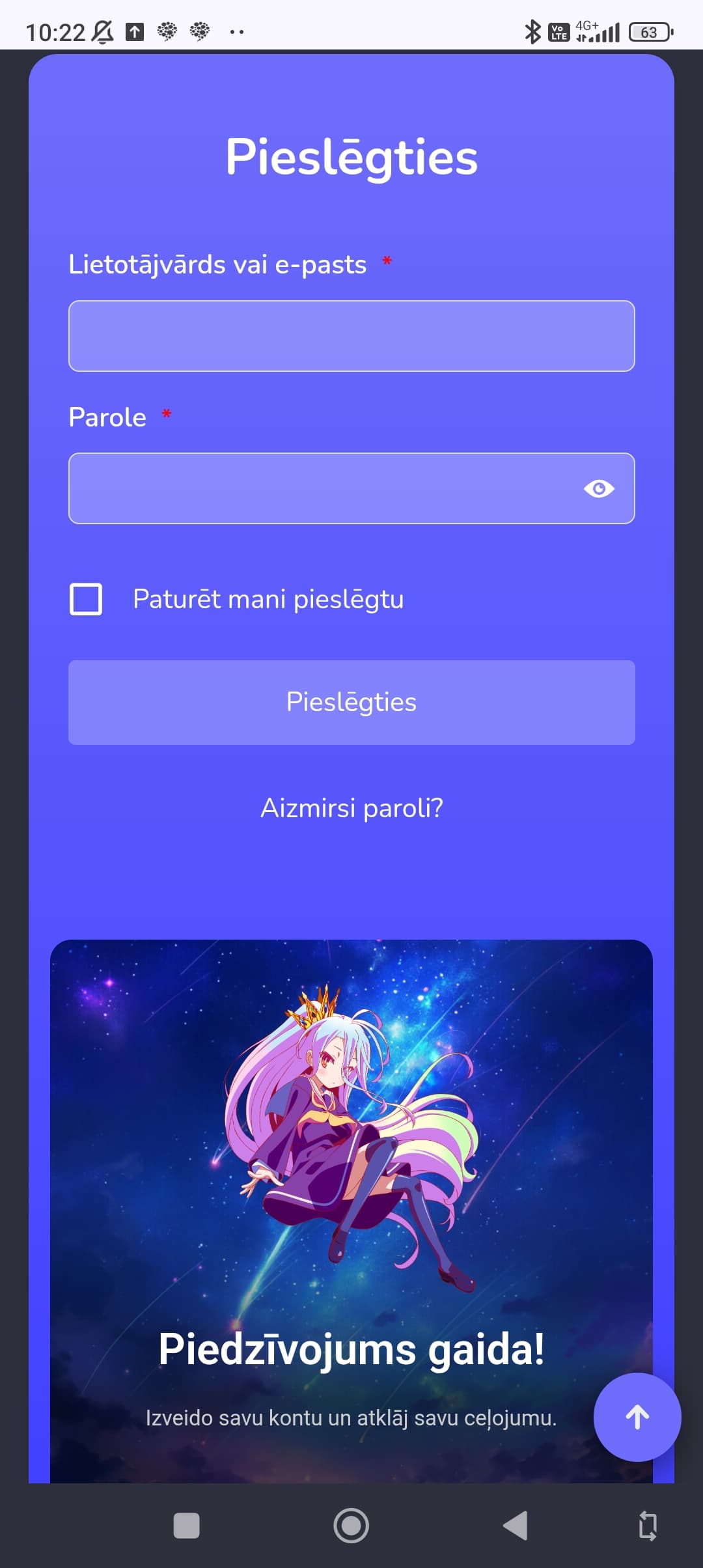
Task: Check the Paturēt mani pieslēgtu box
Action: pos(86,599)
